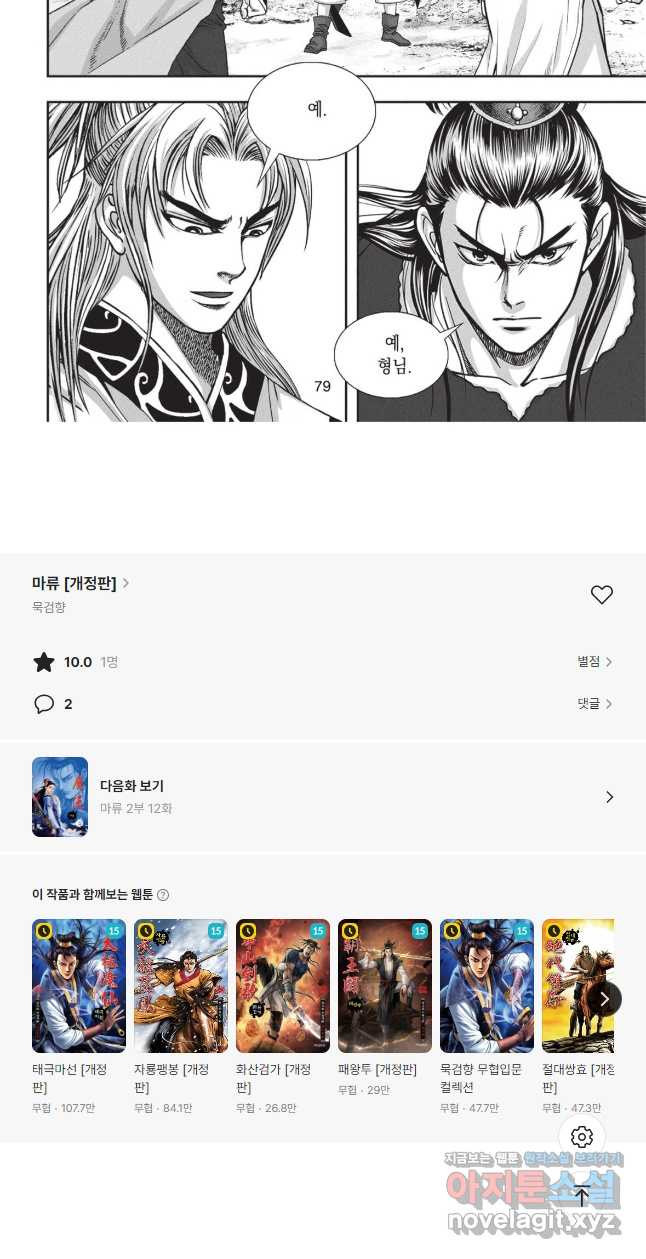This screenshot has width=646, height=1259.
Task: Go to the next episode 마류 2부 12화
Action: [x=323, y=797]
